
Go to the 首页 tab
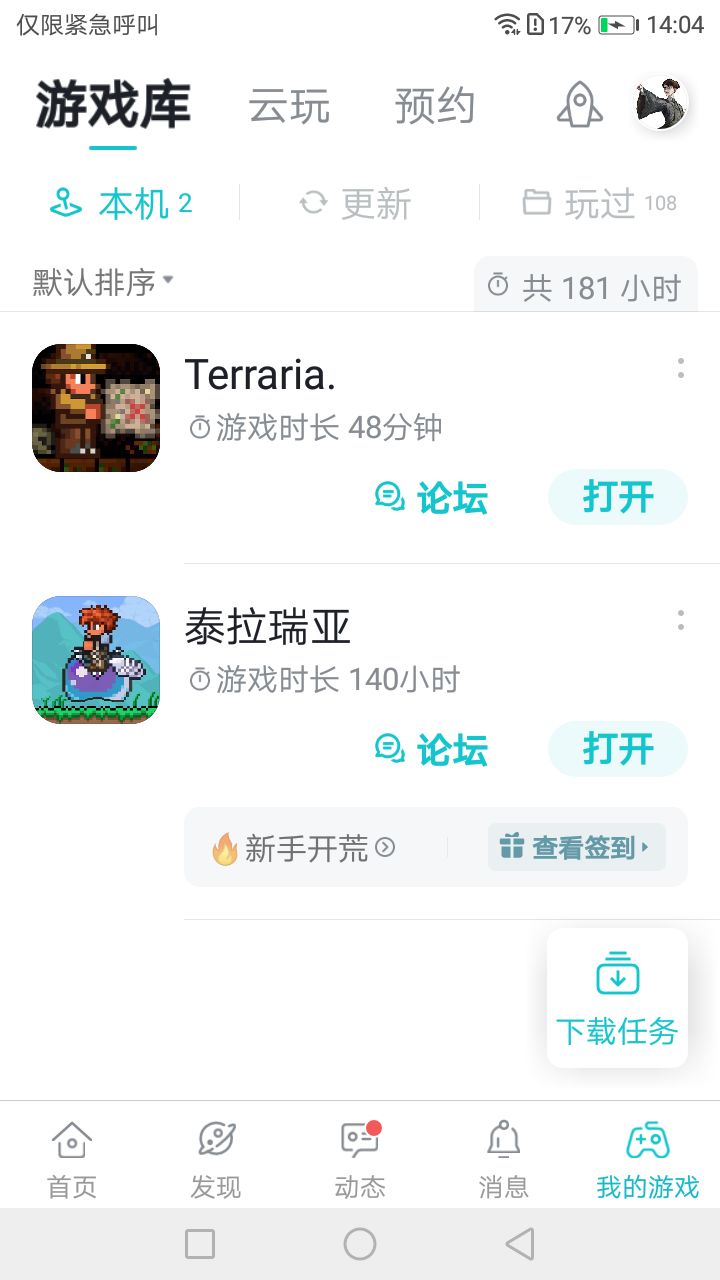72,1158
